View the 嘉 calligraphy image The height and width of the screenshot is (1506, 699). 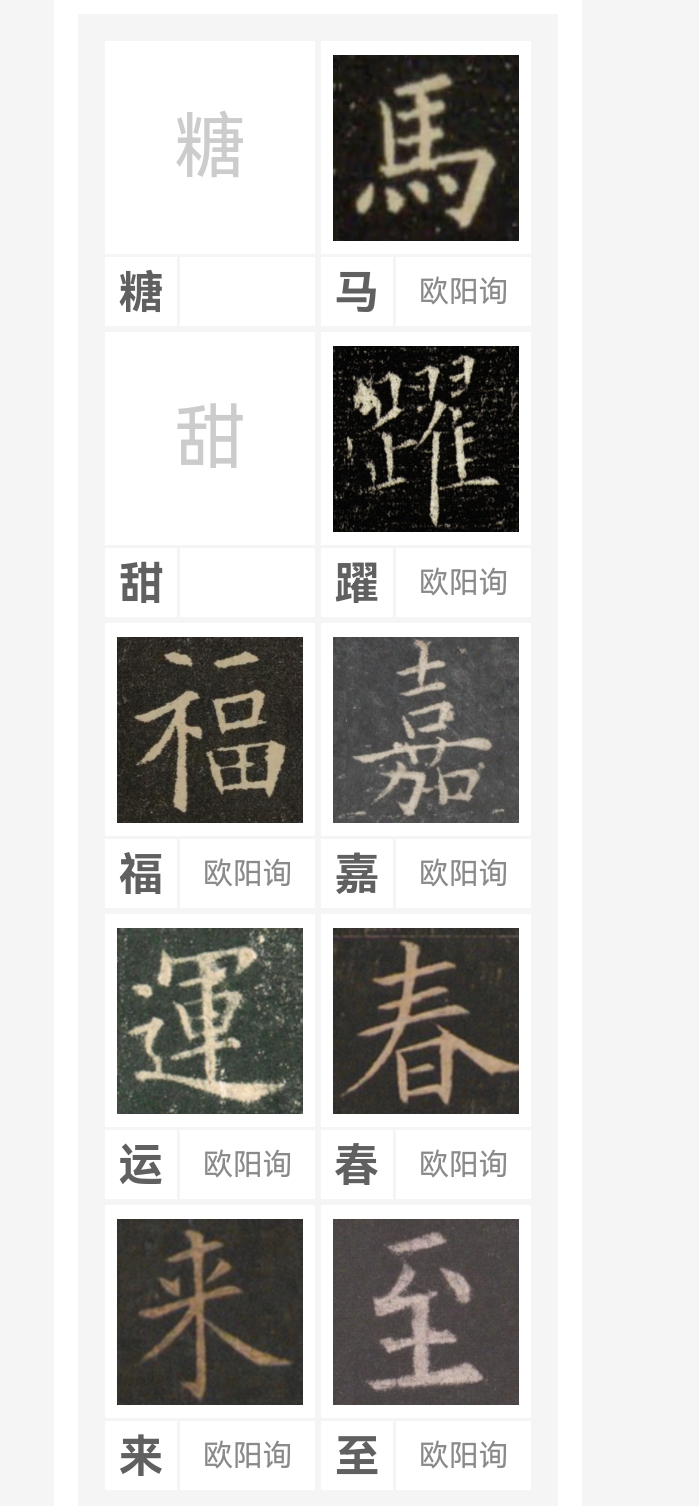coord(426,730)
